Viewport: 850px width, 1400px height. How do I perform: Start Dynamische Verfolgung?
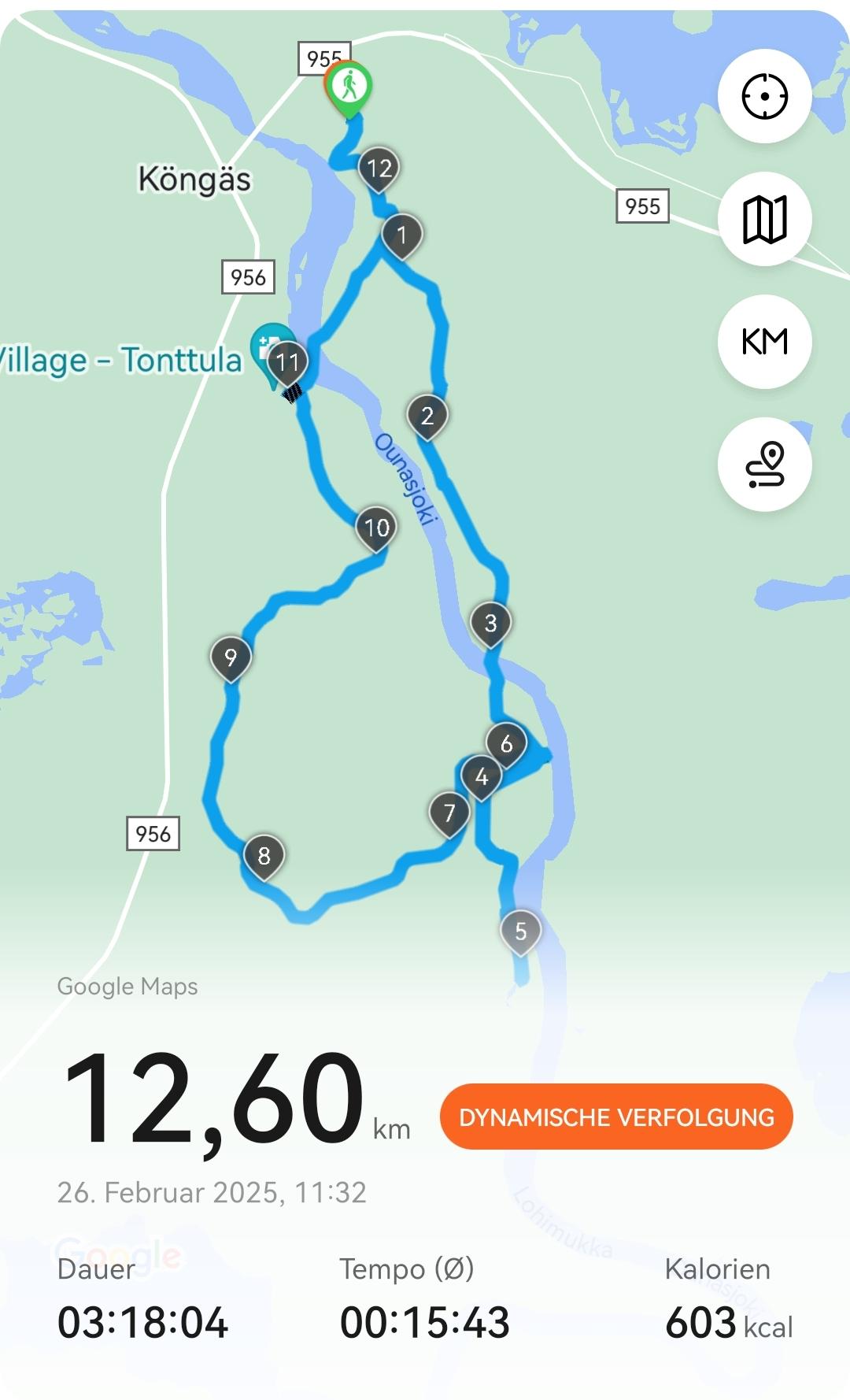click(x=616, y=1117)
